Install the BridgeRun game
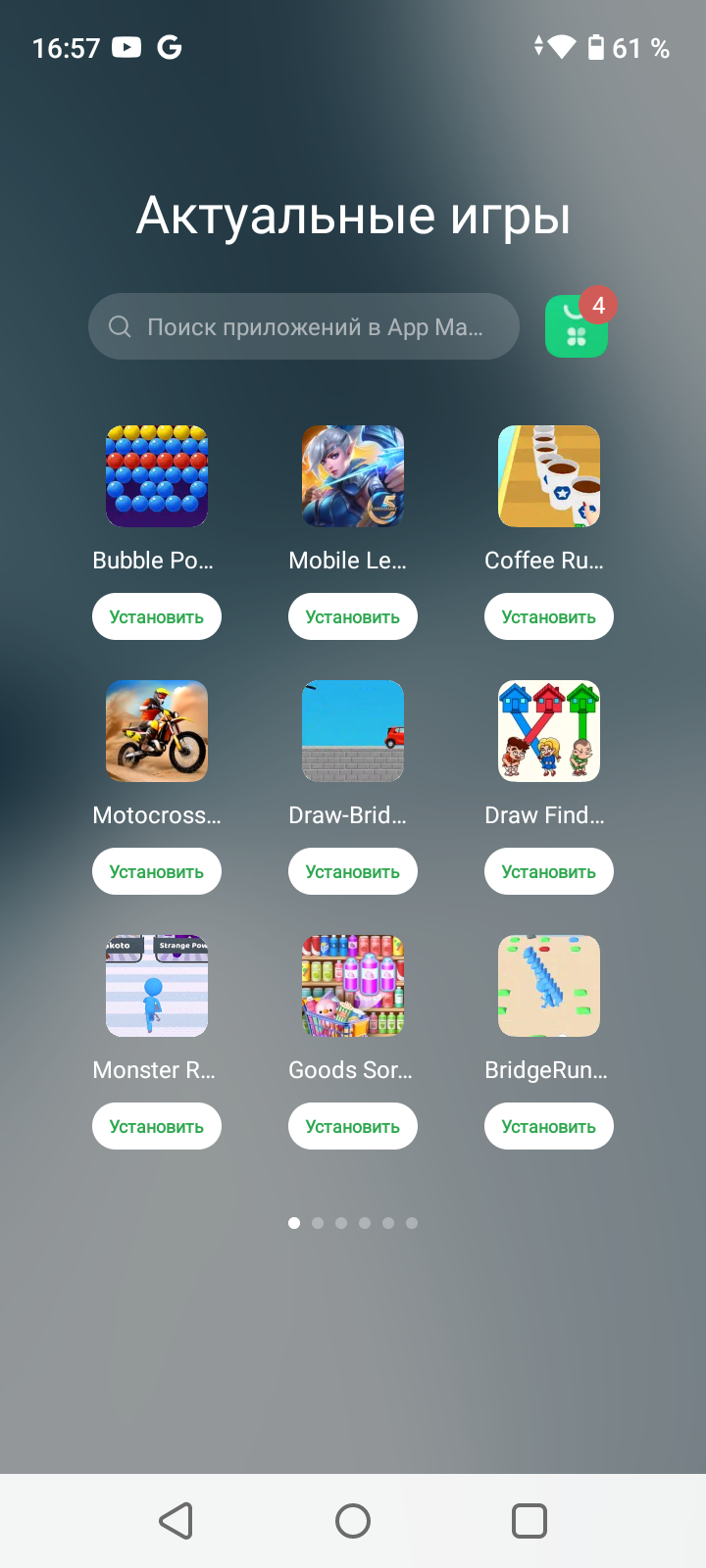 549,1127
